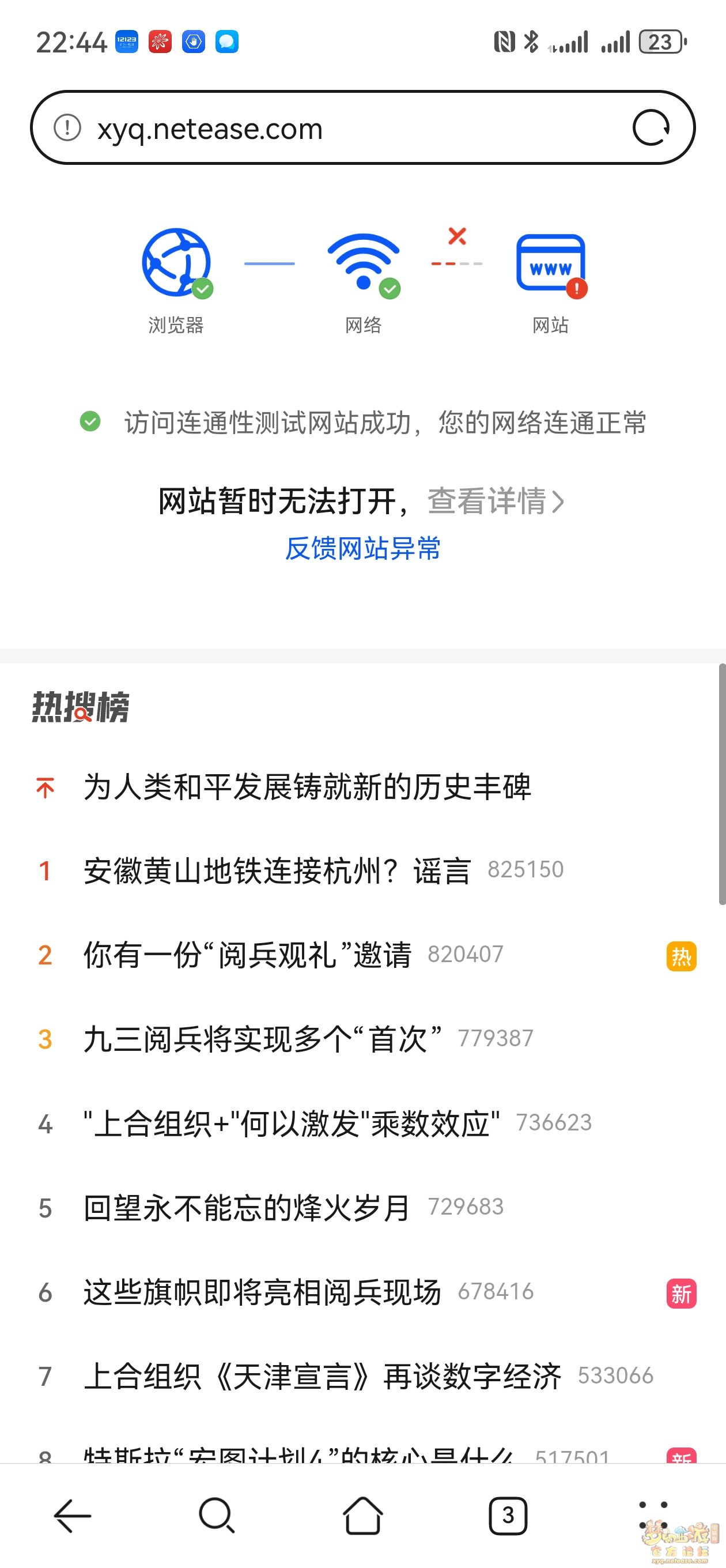Tap the xyq.netease.com address bar
Screen dimensions: 726x1568
(x=362, y=128)
